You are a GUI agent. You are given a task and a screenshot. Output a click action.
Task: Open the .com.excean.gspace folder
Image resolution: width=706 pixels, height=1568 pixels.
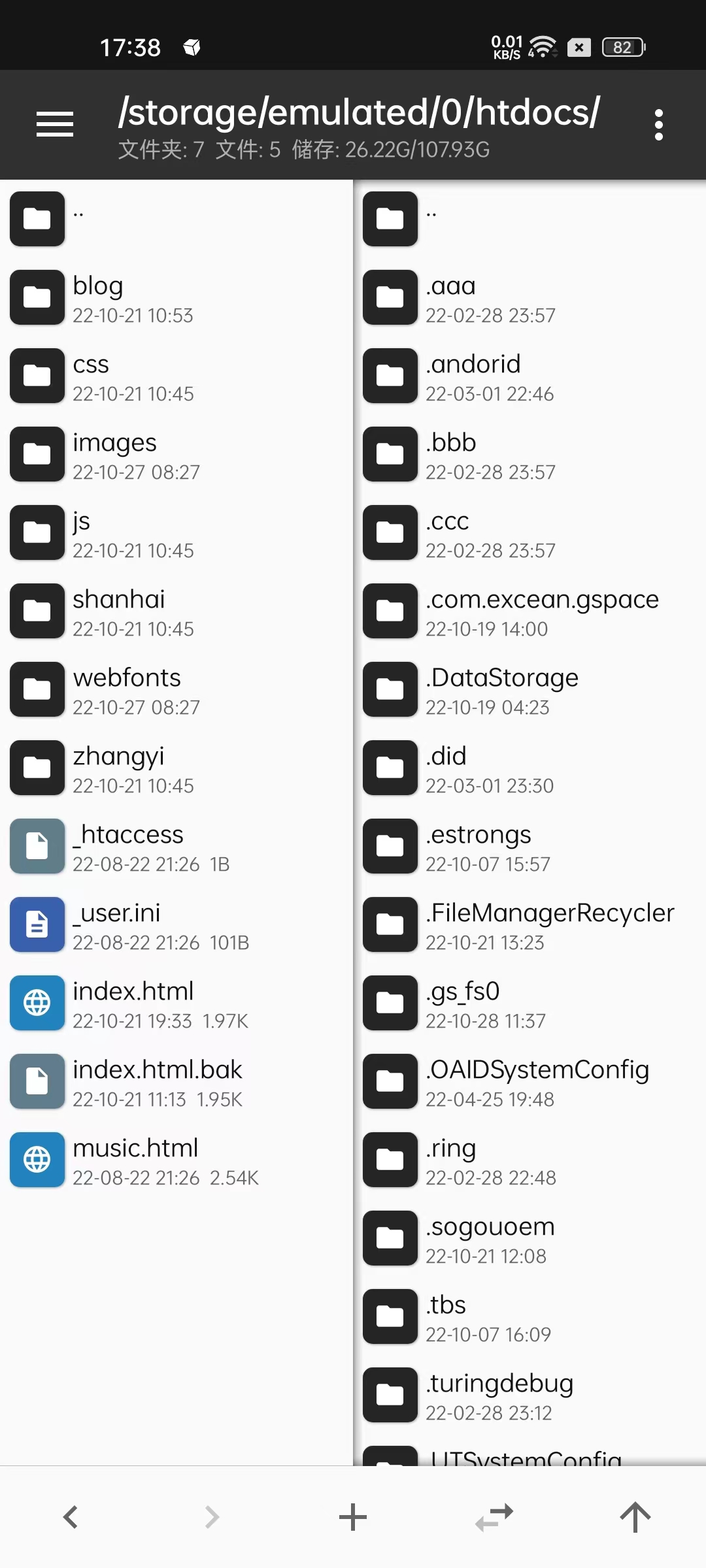click(x=541, y=612)
